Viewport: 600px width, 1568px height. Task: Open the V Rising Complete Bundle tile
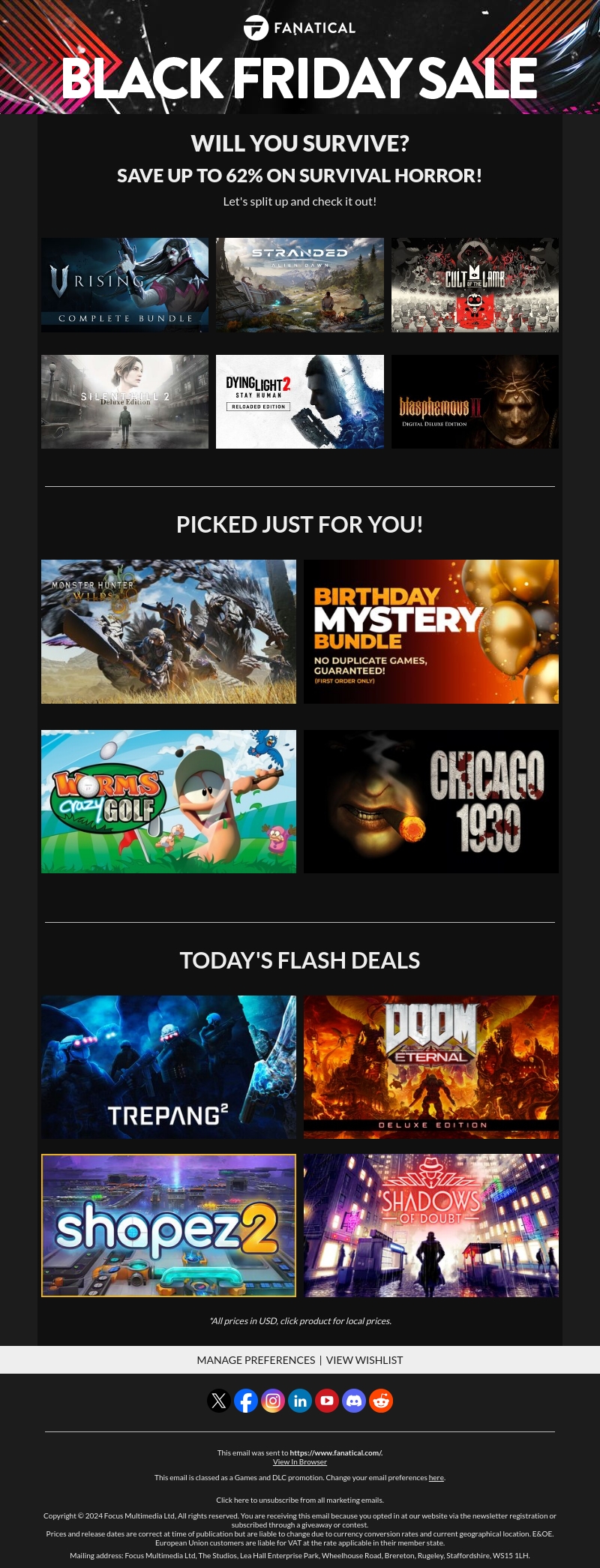pyautogui.click(x=124, y=285)
